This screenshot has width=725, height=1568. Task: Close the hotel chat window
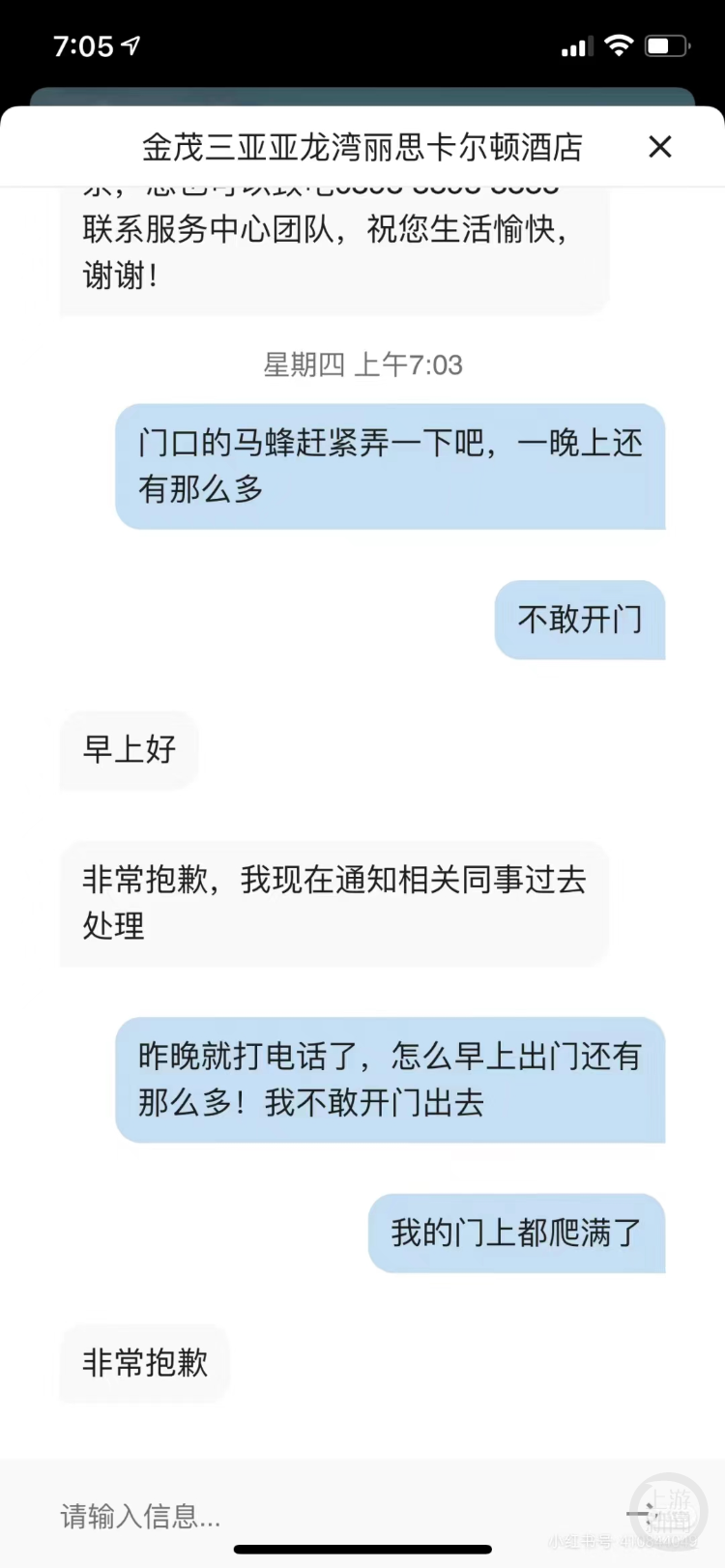click(x=660, y=147)
